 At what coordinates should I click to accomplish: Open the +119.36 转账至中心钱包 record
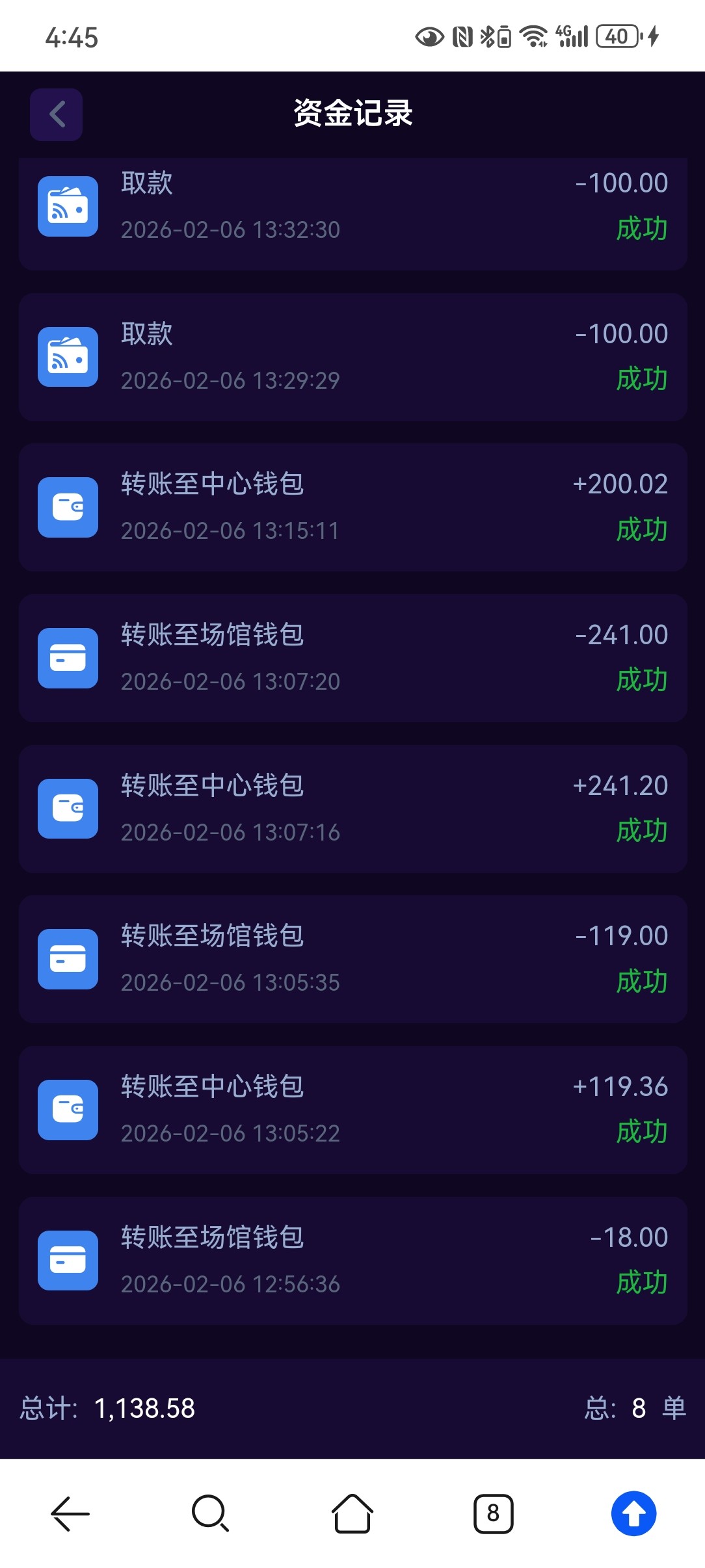point(352,1110)
